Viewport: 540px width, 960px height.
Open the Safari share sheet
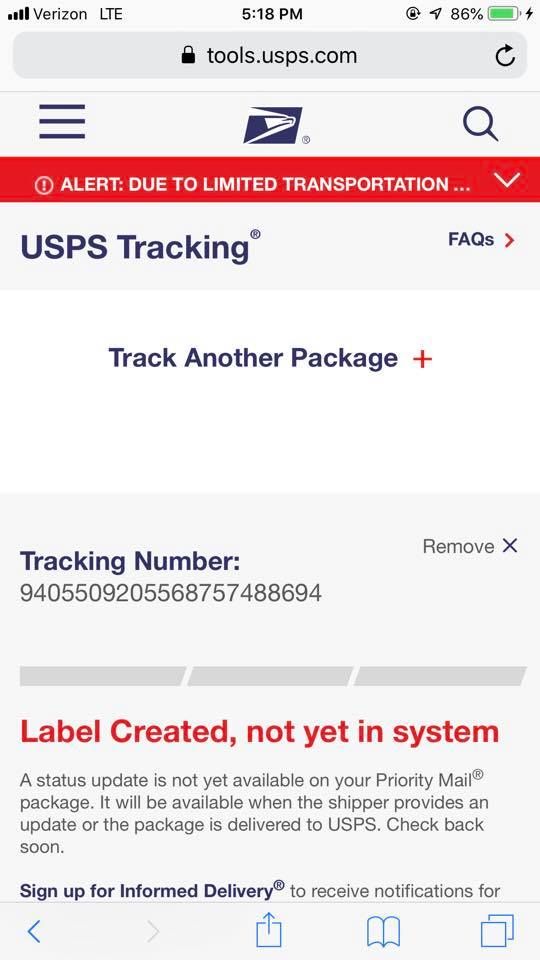click(269, 929)
